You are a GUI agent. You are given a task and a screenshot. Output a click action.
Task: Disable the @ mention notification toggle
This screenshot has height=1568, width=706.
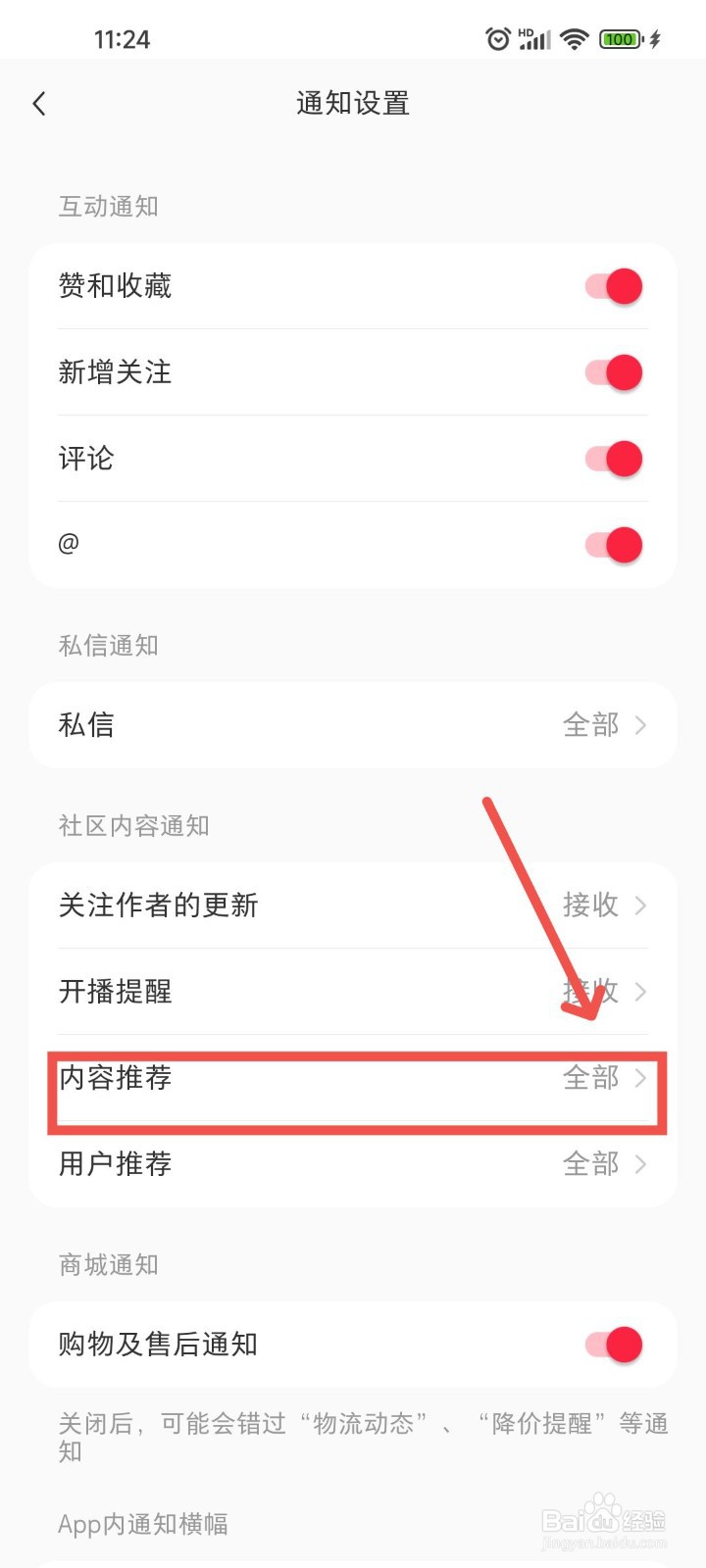point(613,545)
